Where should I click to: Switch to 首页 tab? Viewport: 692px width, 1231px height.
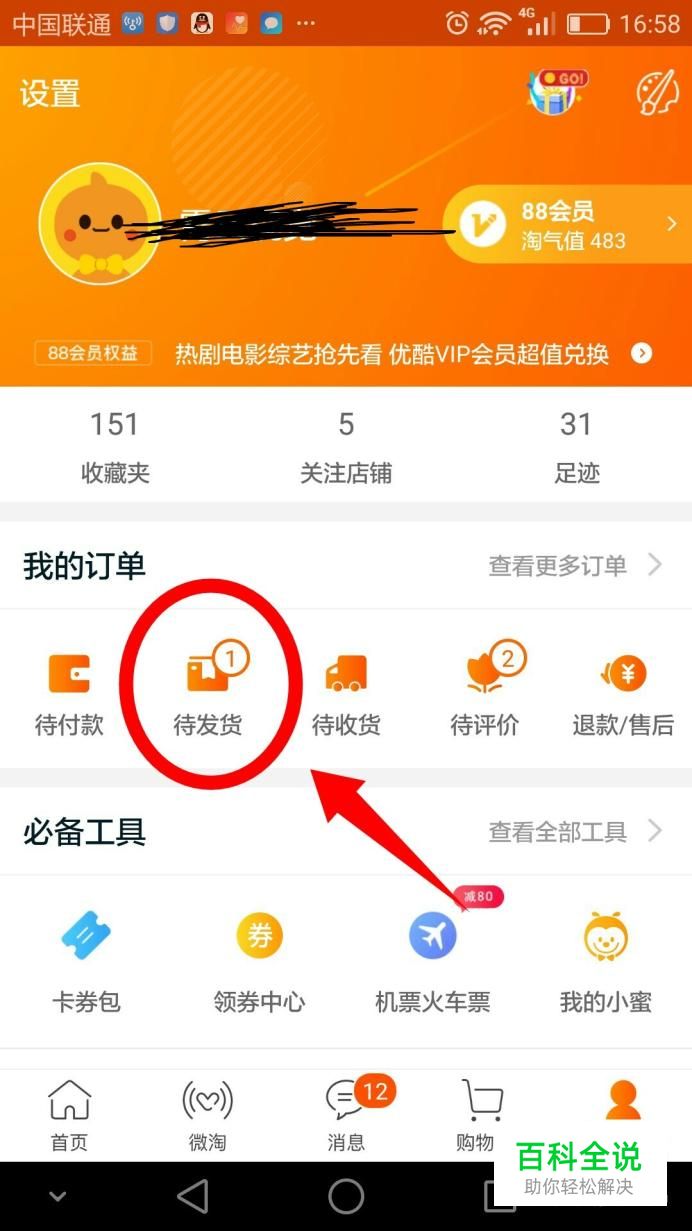69,1115
